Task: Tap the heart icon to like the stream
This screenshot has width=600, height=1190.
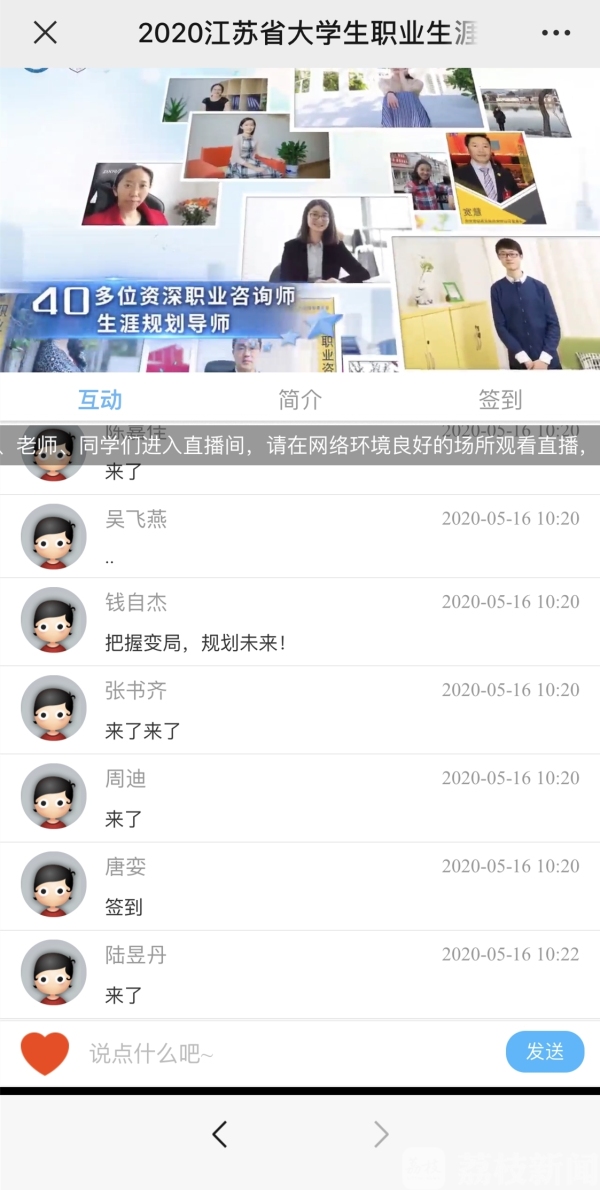Action: pos(45,1053)
